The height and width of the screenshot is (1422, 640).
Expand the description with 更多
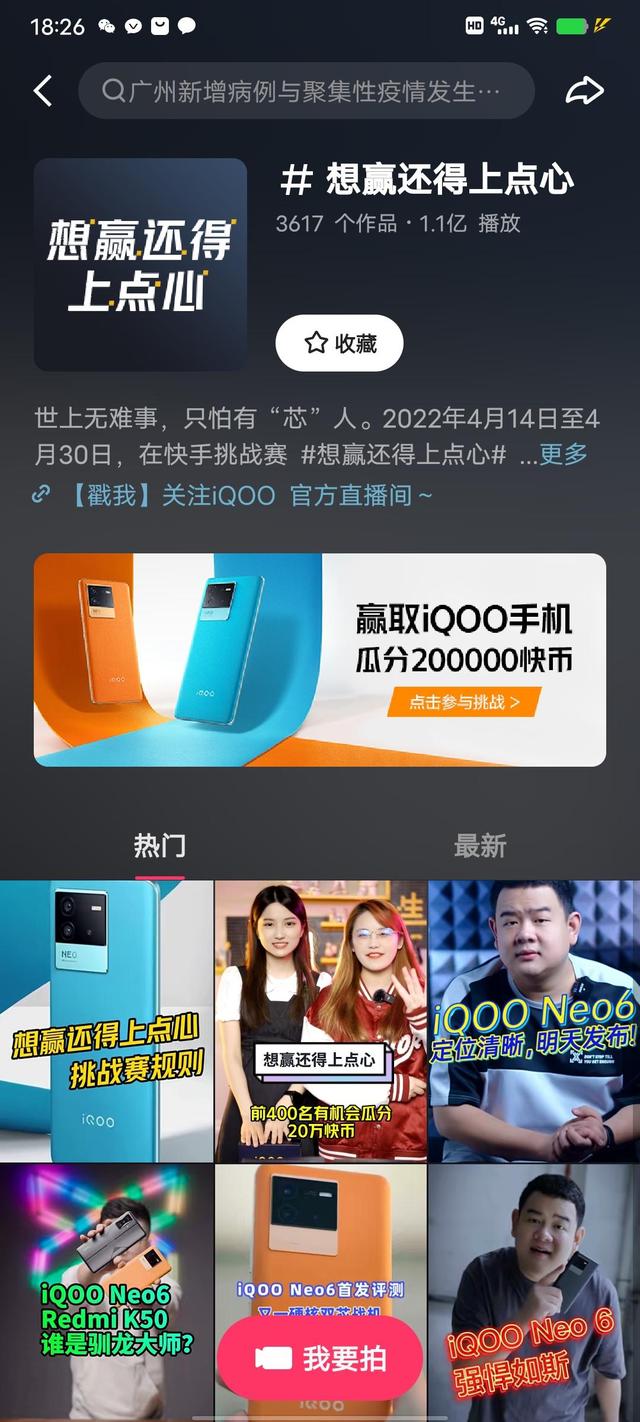coord(563,454)
